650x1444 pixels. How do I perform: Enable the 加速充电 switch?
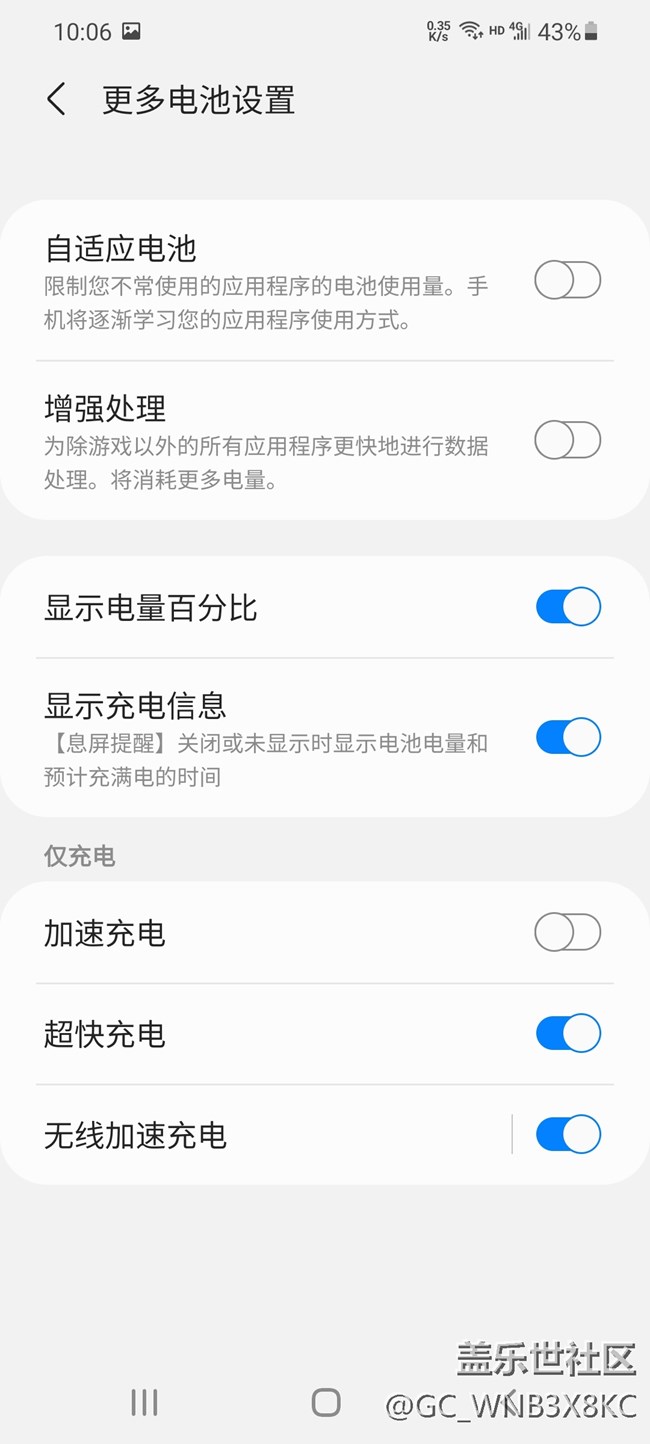click(567, 933)
